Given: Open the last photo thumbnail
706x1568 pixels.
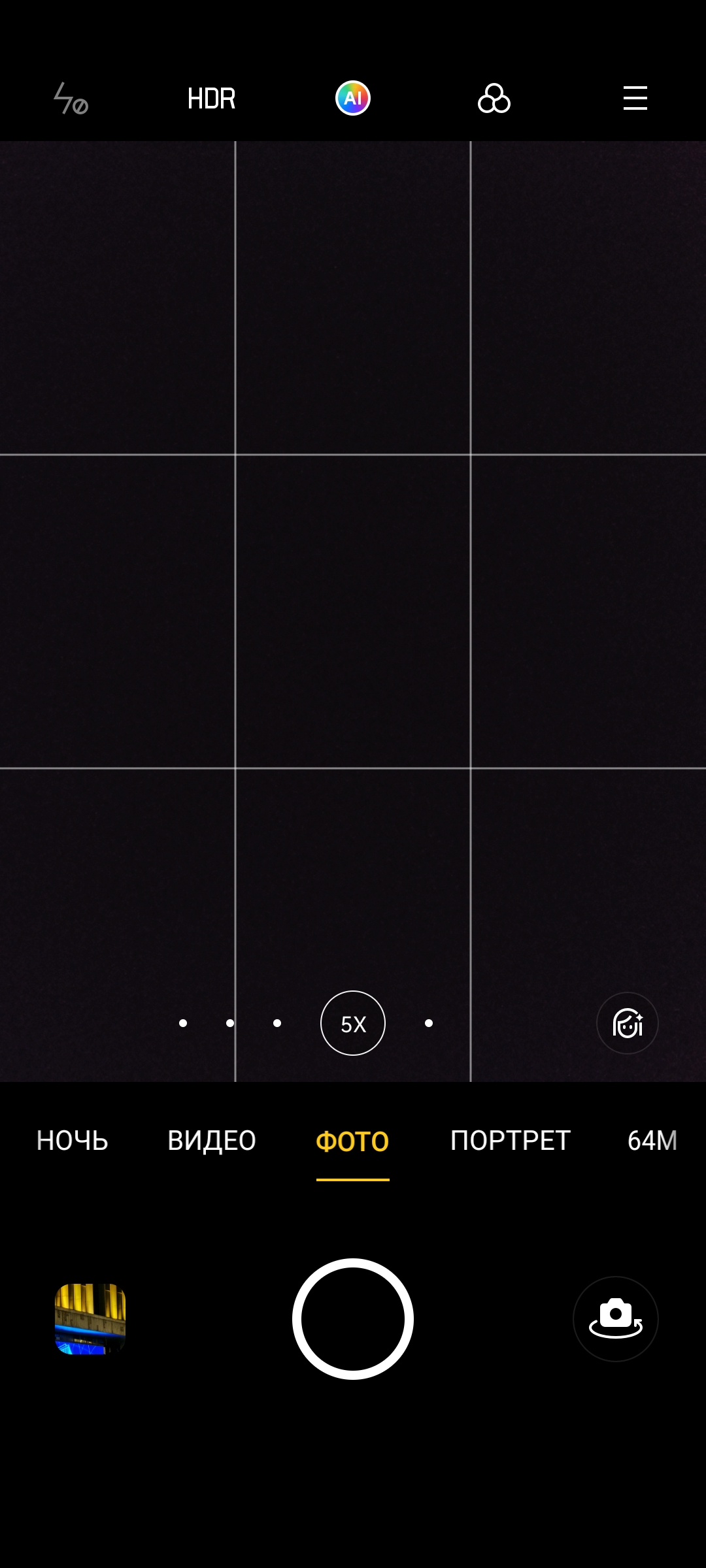Looking at the screenshot, I should point(90,1319).
